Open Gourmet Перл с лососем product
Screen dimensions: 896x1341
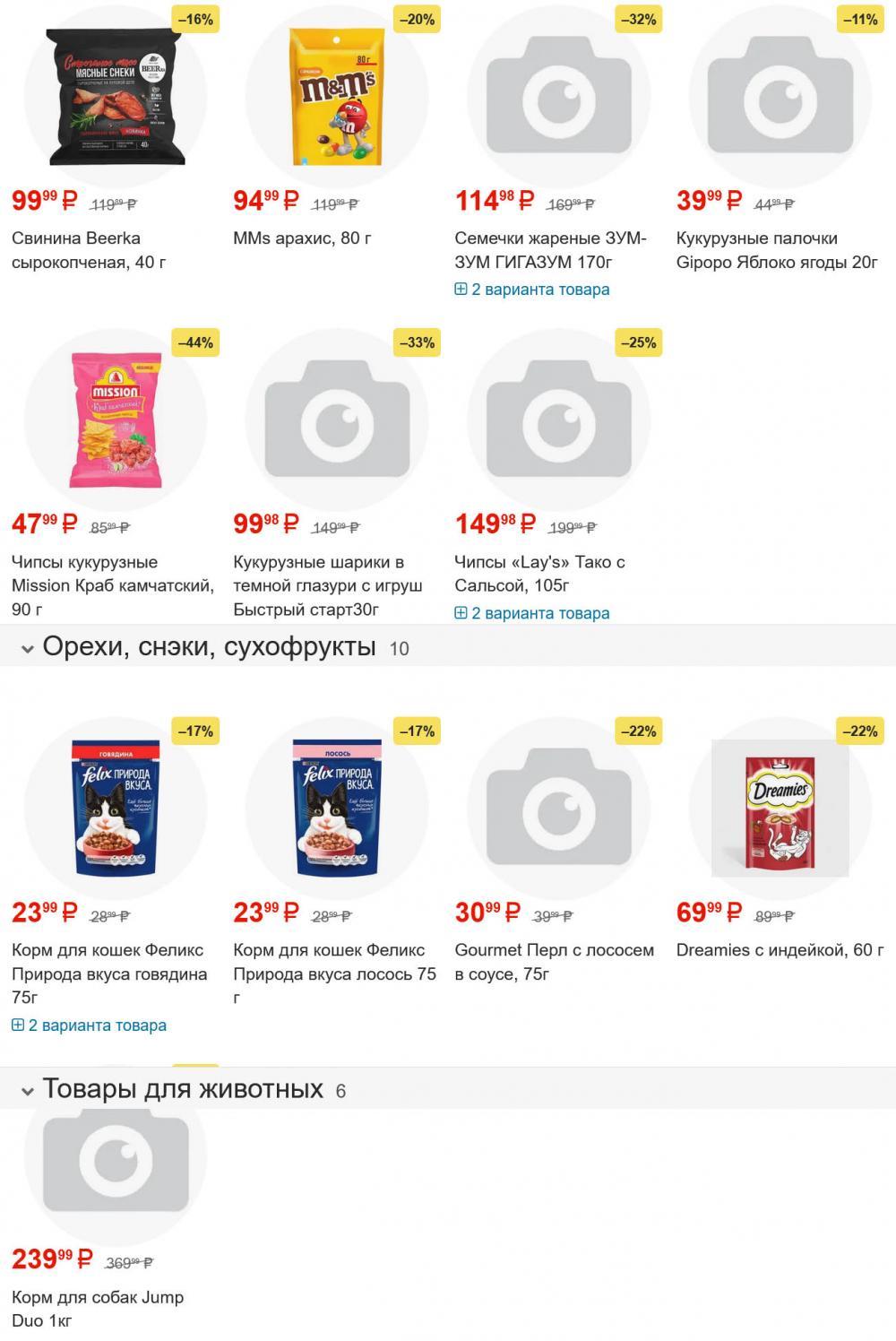click(x=554, y=961)
